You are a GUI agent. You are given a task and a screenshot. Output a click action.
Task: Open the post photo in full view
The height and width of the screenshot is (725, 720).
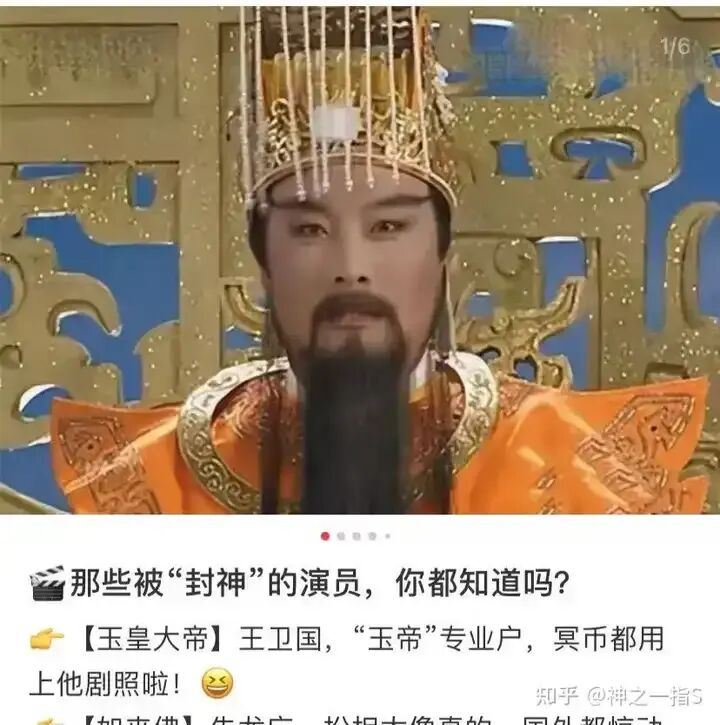[360, 260]
